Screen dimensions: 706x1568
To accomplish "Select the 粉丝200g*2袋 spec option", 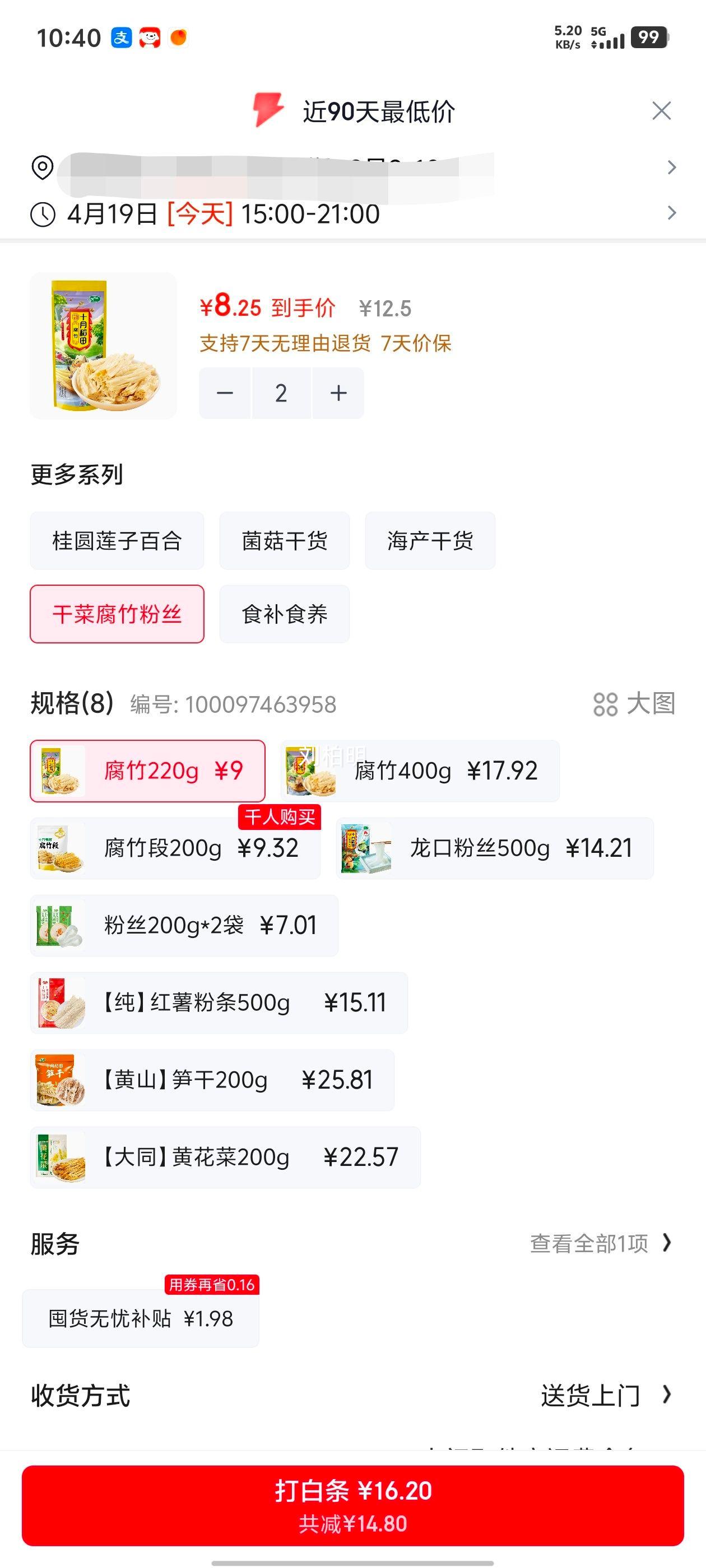I will (183, 925).
